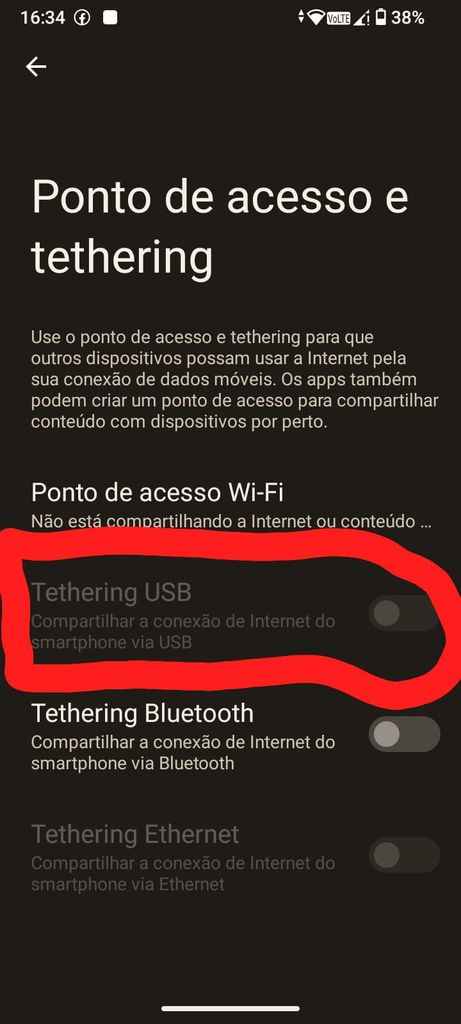Enable the Tethering Bluetooth switch
461x1024 pixels.
point(404,734)
